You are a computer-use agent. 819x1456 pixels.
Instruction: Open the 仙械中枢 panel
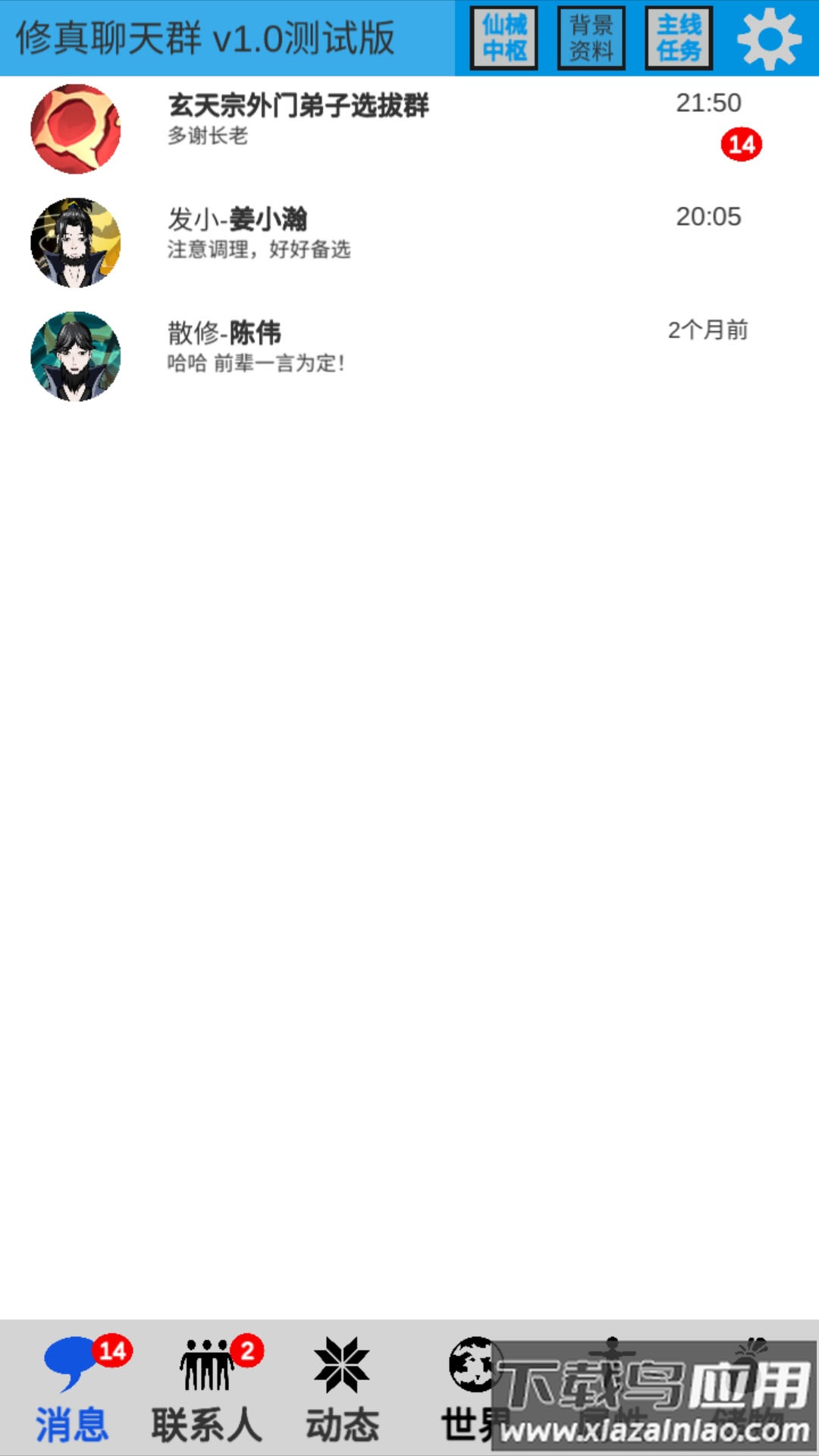click(x=503, y=36)
